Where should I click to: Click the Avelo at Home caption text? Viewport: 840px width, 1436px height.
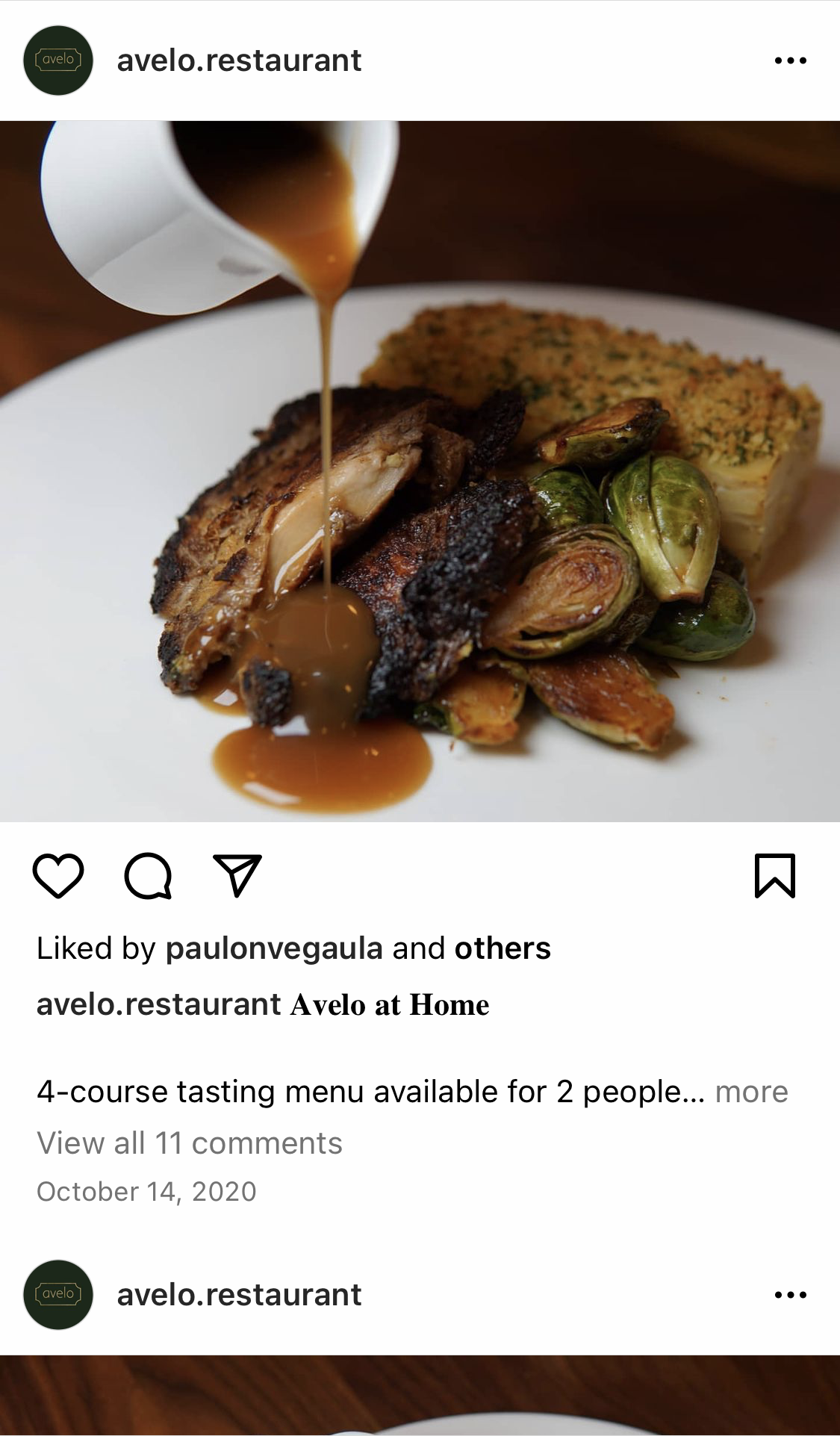388,1004
